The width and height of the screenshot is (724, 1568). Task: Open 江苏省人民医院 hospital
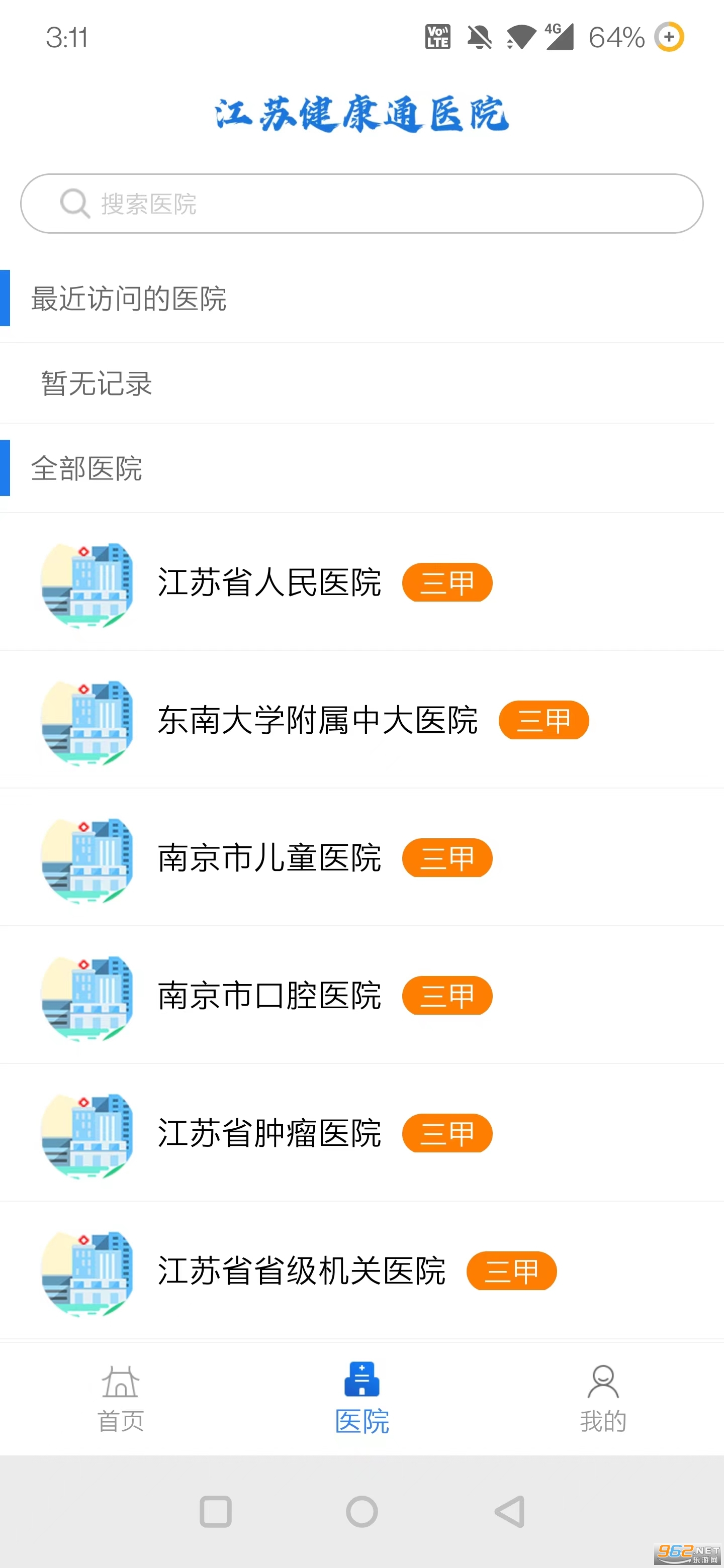tap(269, 582)
